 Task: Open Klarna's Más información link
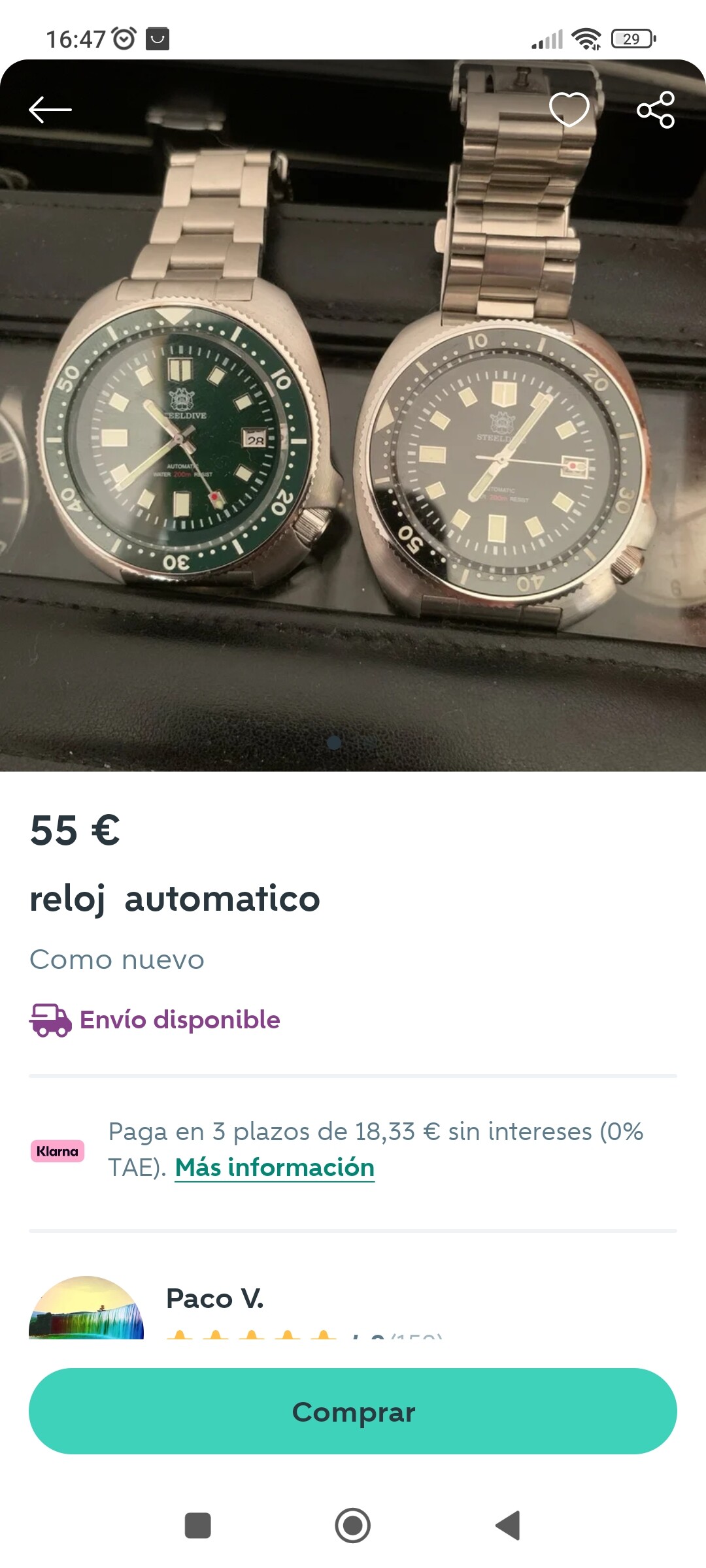275,1168
